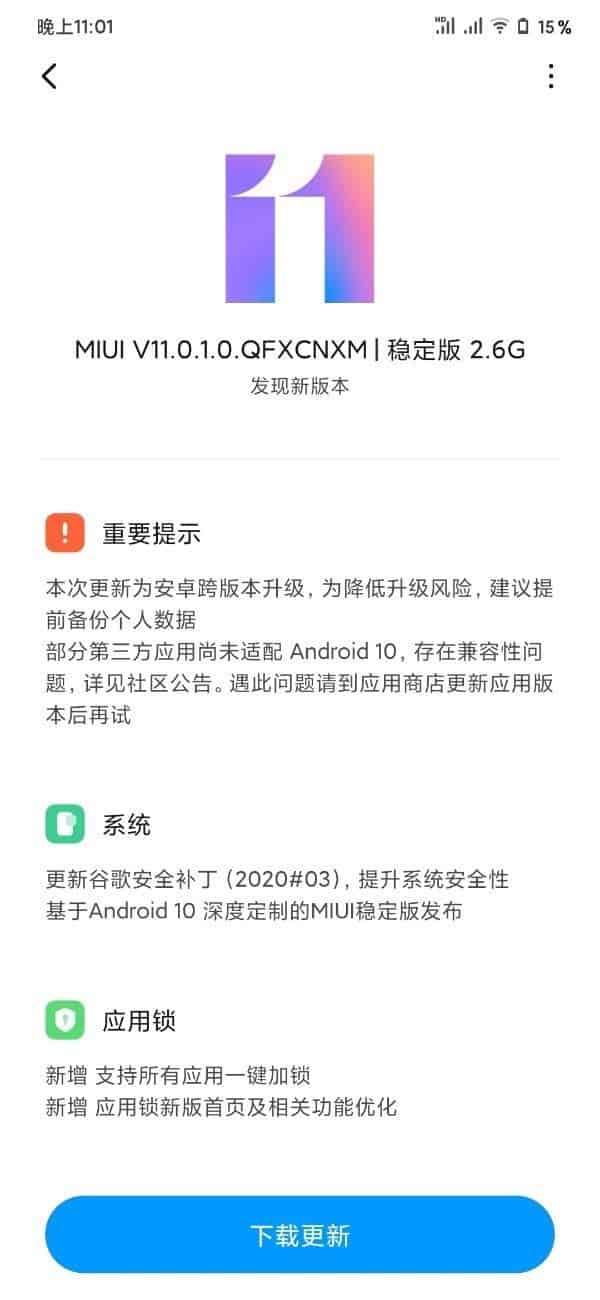Tap the 下载更新 download update button

[300, 1234]
